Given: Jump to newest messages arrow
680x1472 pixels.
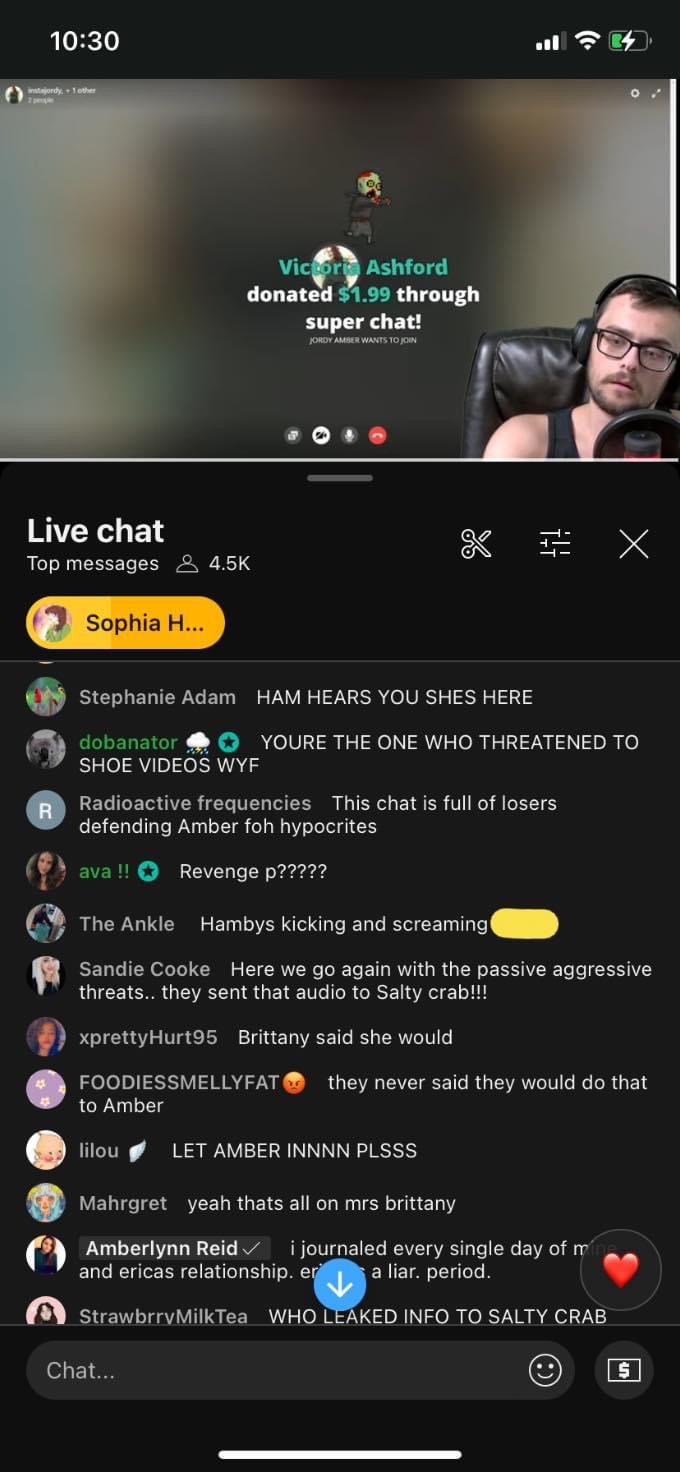Looking at the screenshot, I should tap(340, 1285).
